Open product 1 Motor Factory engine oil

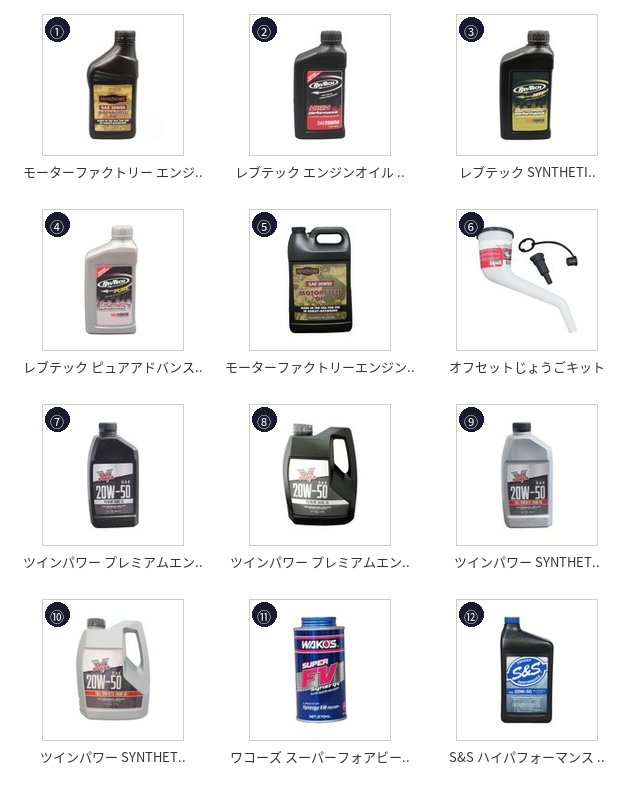113,85
